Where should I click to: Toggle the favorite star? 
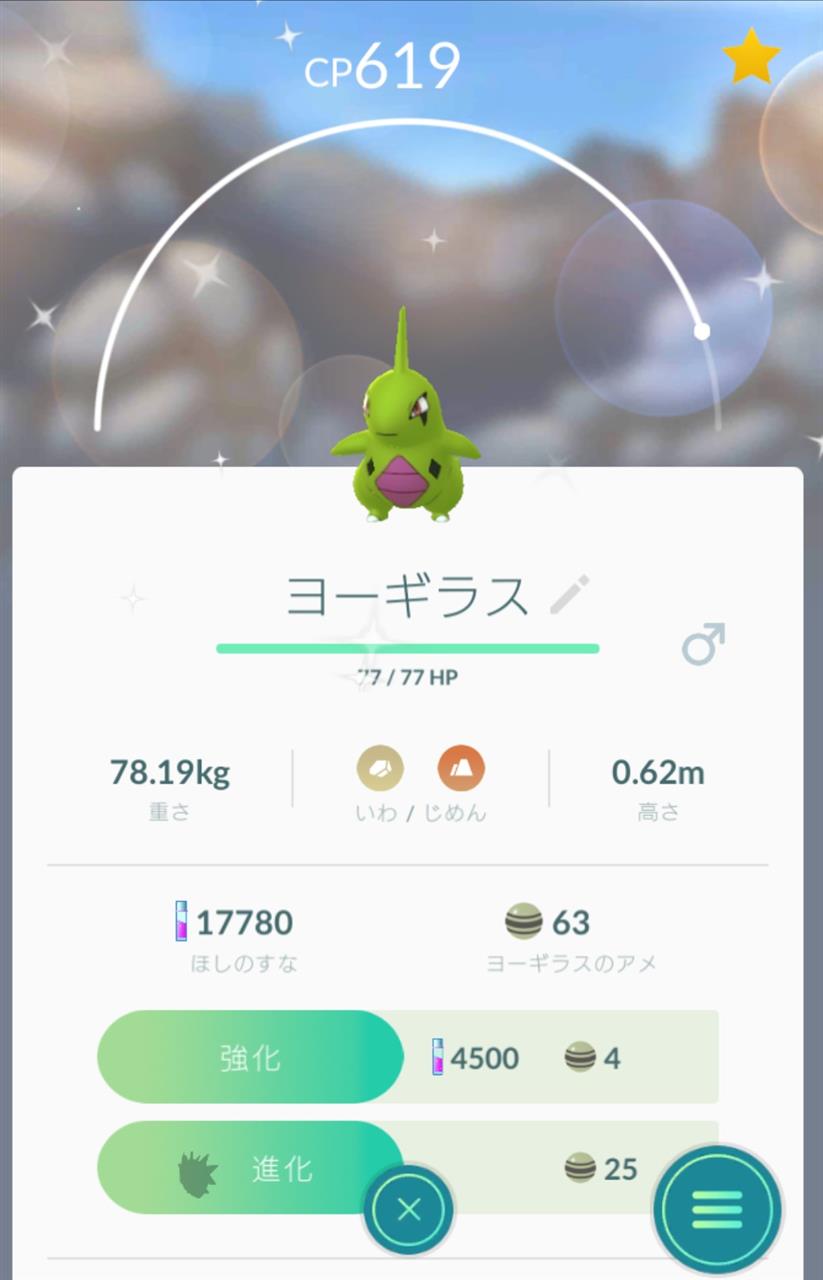(751, 58)
